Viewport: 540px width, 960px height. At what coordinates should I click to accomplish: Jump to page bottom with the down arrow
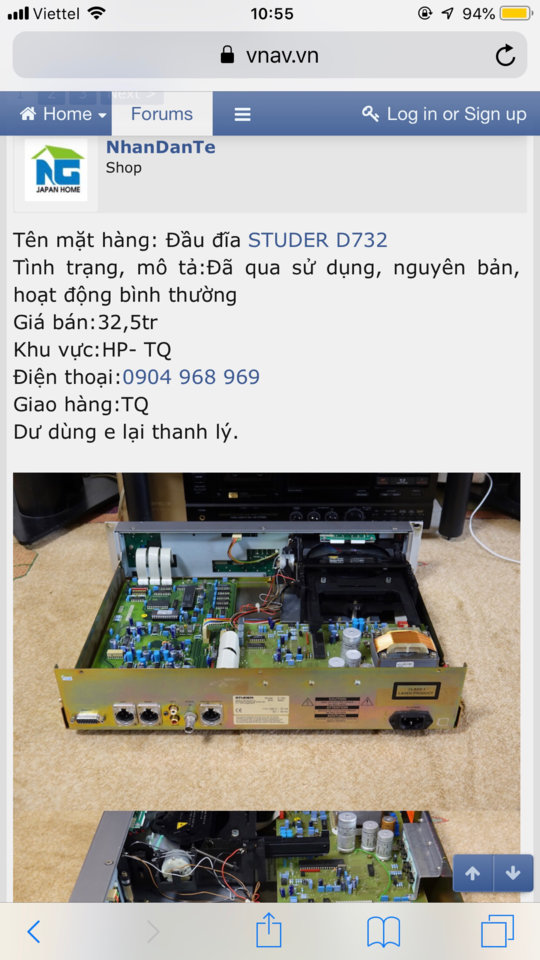513,874
